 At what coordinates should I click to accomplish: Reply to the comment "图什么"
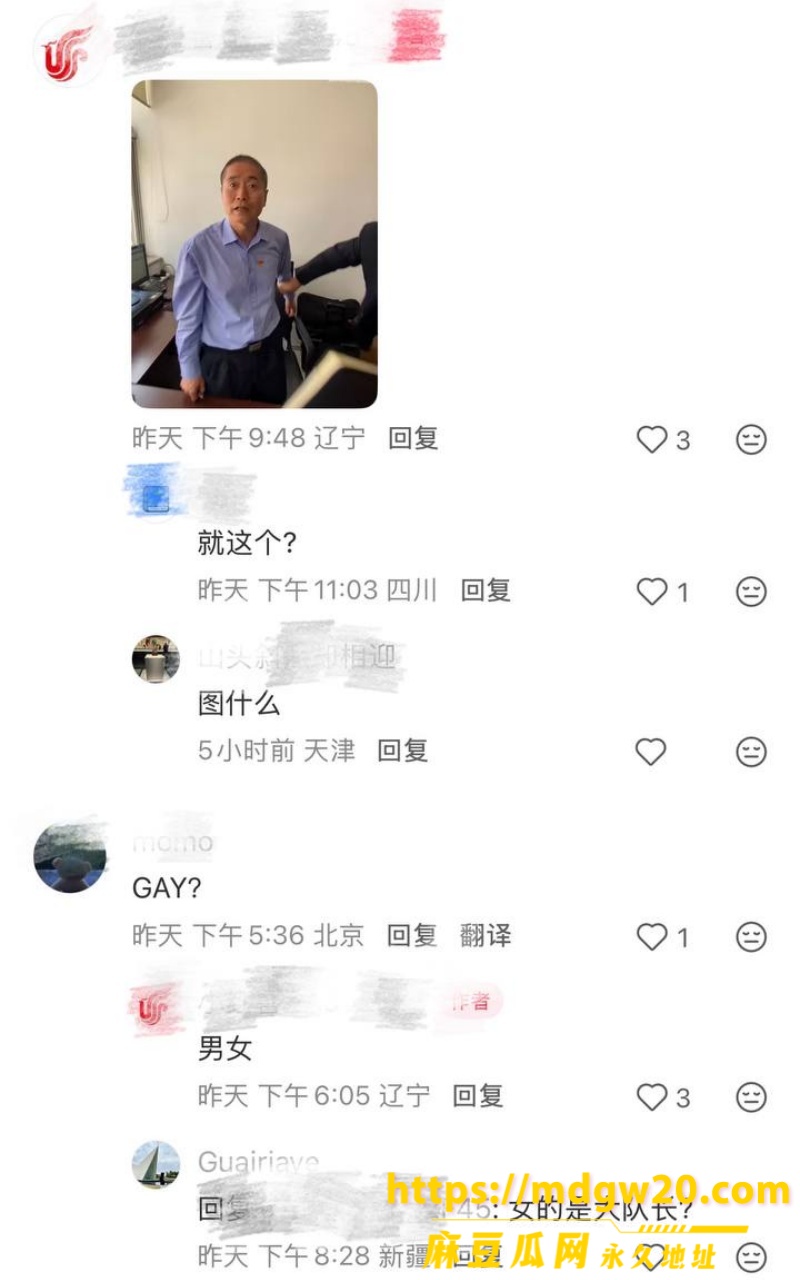(x=403, y=750)
